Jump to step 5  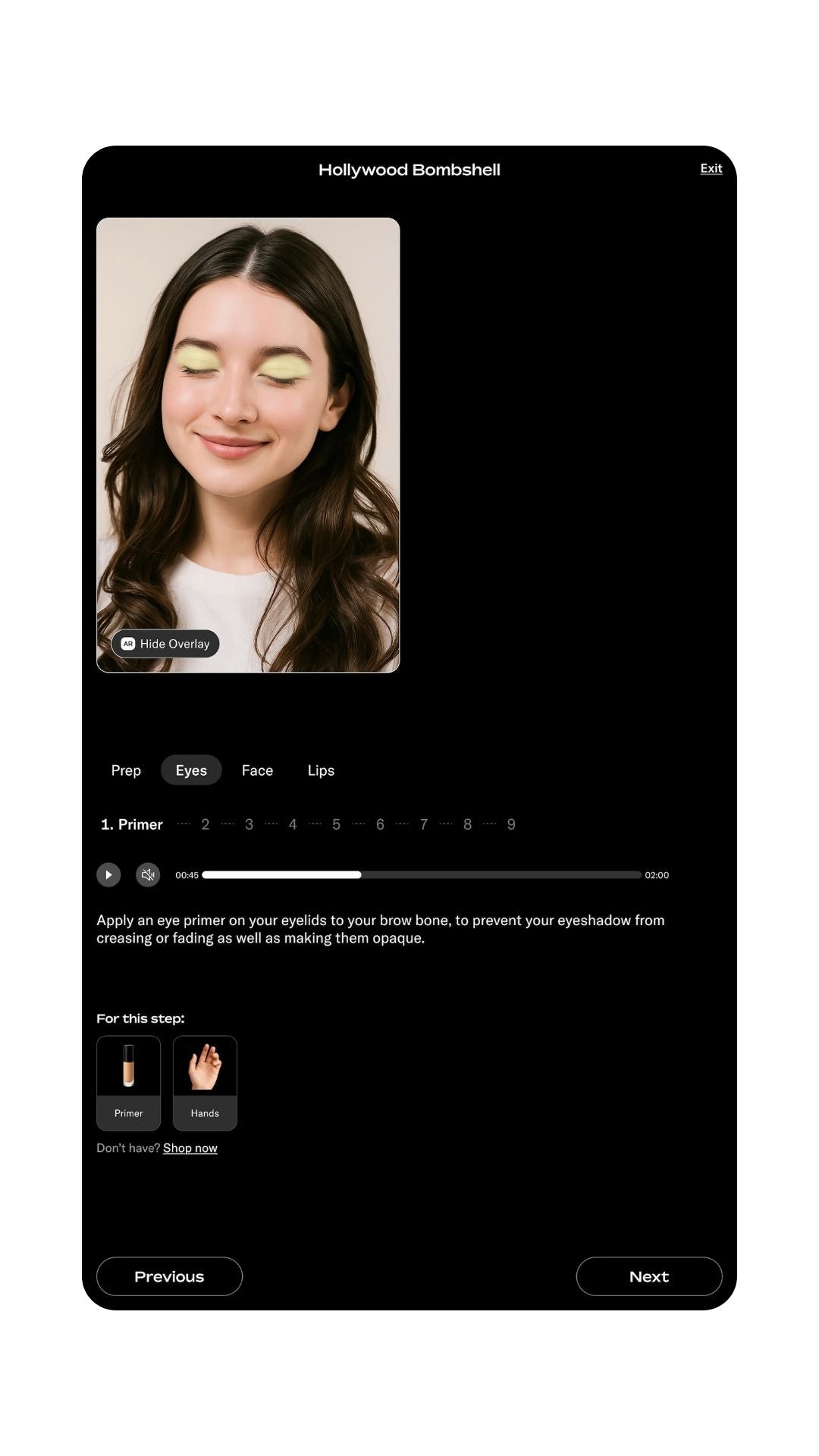(x=336, y=824)
